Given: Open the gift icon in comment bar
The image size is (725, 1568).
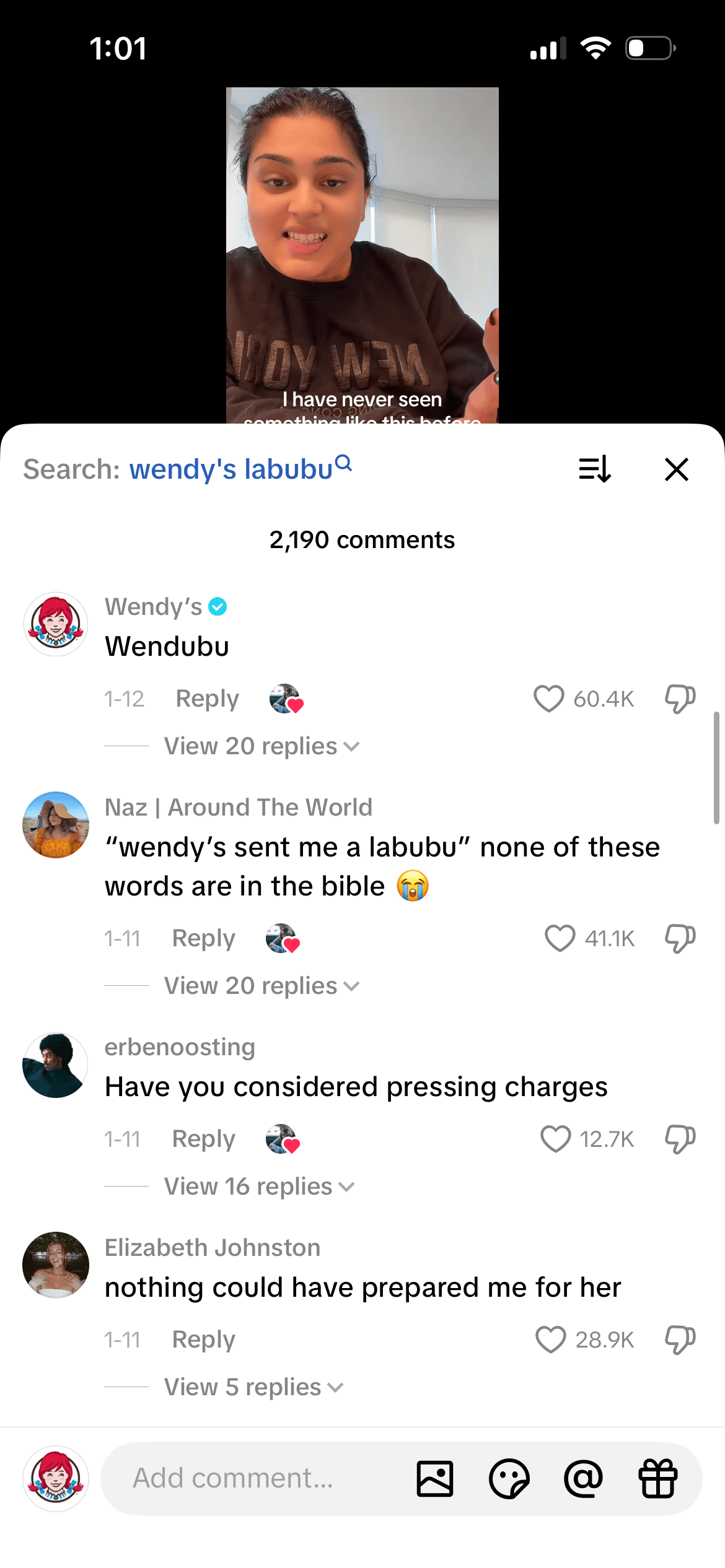Looking at the screenshot, I should (659, 1479).
